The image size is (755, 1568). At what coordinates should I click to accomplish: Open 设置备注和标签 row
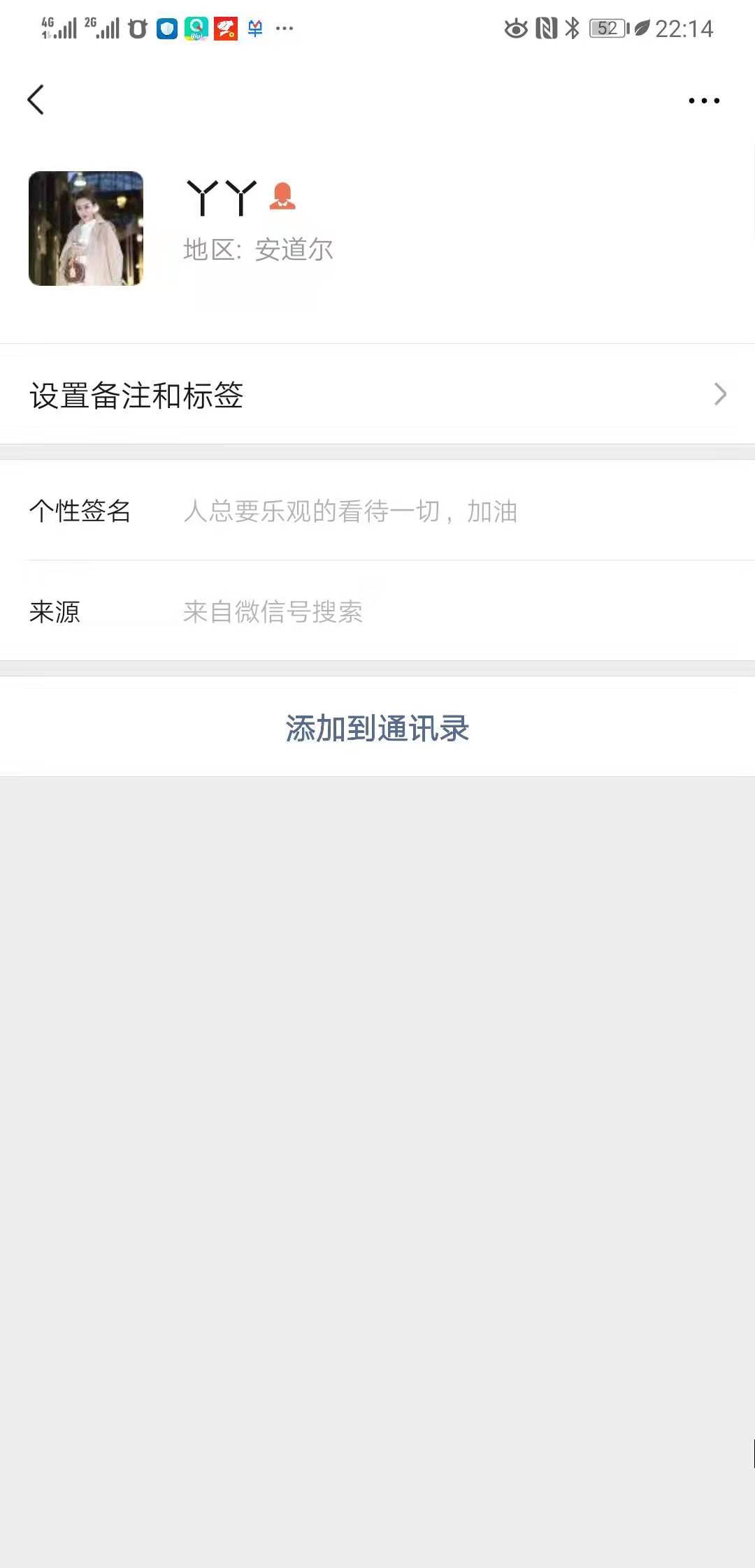[x=377, y=395]
